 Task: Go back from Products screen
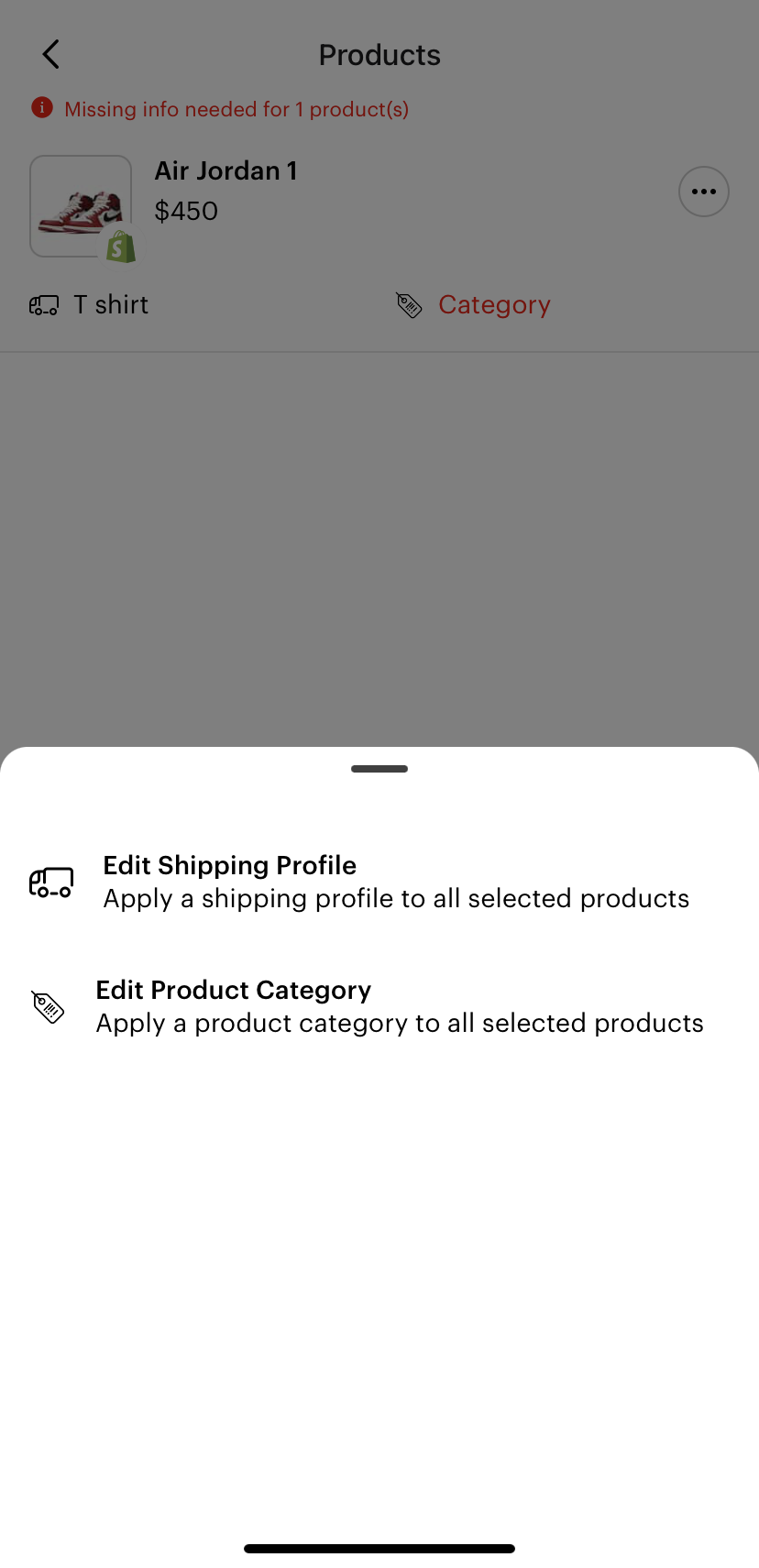point(51,55)
